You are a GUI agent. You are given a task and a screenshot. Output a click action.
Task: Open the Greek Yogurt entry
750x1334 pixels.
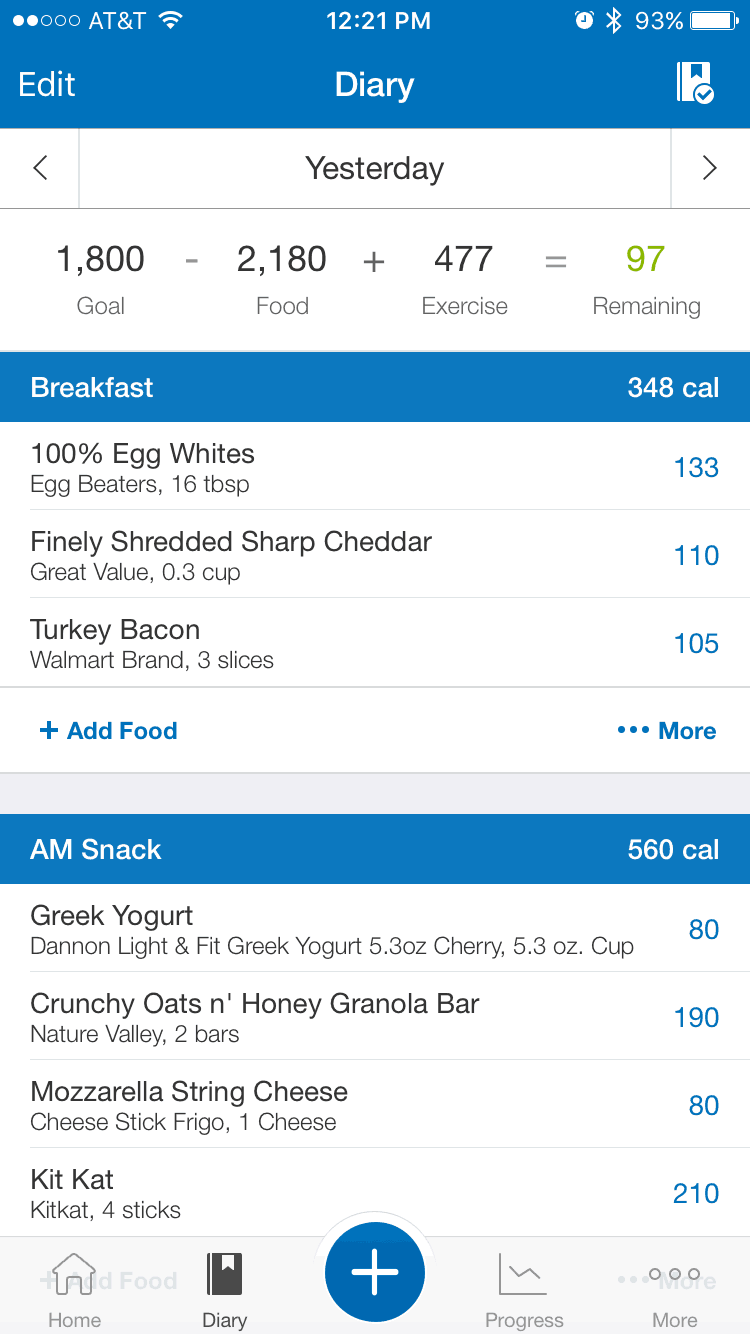pos(375,928)
